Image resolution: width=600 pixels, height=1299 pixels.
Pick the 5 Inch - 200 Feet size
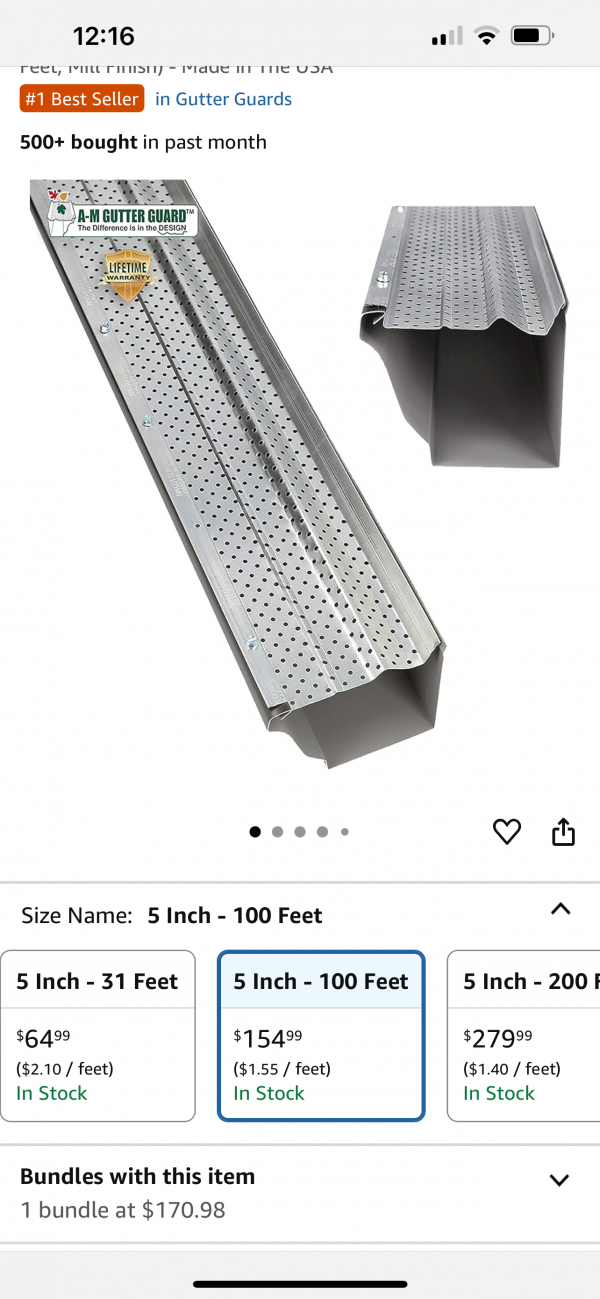[x=525, y=1035]
